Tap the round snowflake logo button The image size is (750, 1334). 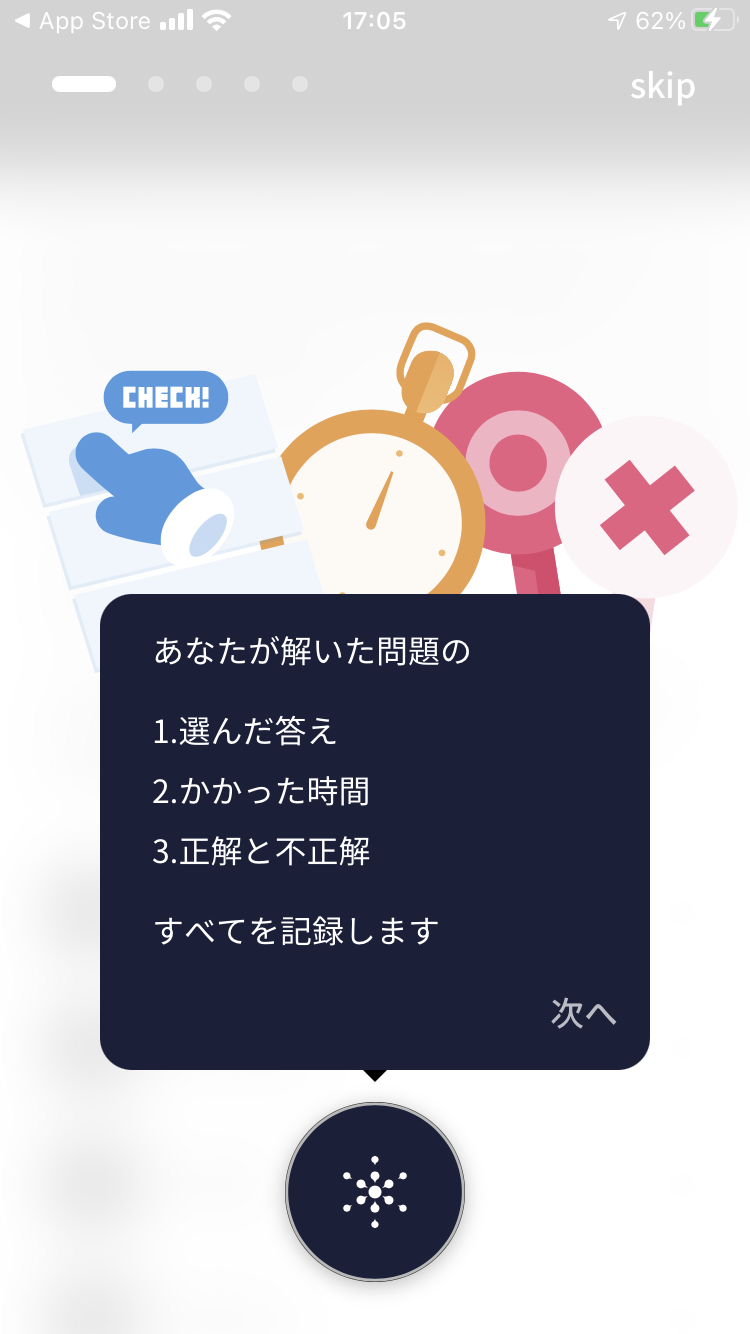pyautogui.click(x=375, y=1191)
